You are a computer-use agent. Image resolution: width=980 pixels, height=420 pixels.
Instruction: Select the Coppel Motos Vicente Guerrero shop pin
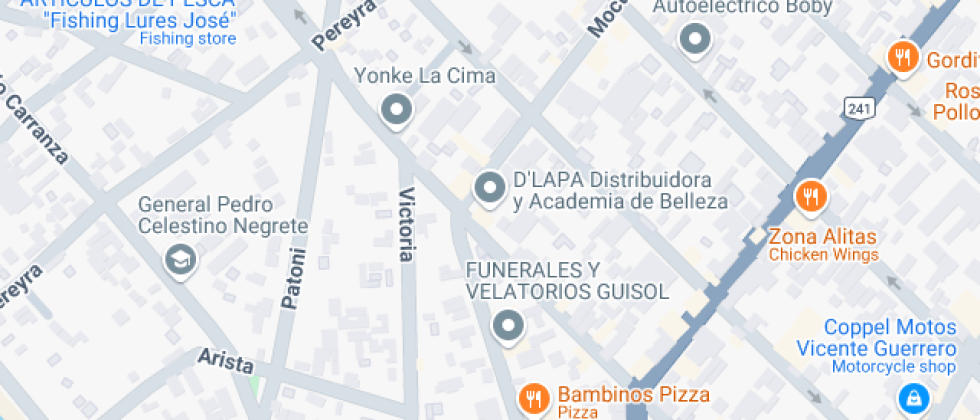[911, 399]
